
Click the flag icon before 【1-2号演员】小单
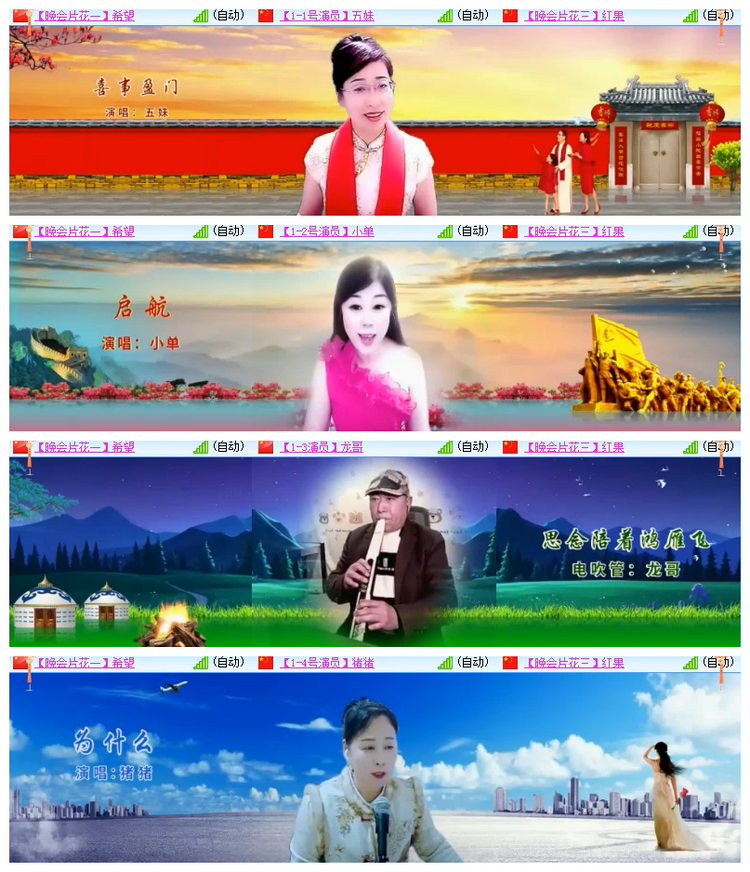point(265,230)
